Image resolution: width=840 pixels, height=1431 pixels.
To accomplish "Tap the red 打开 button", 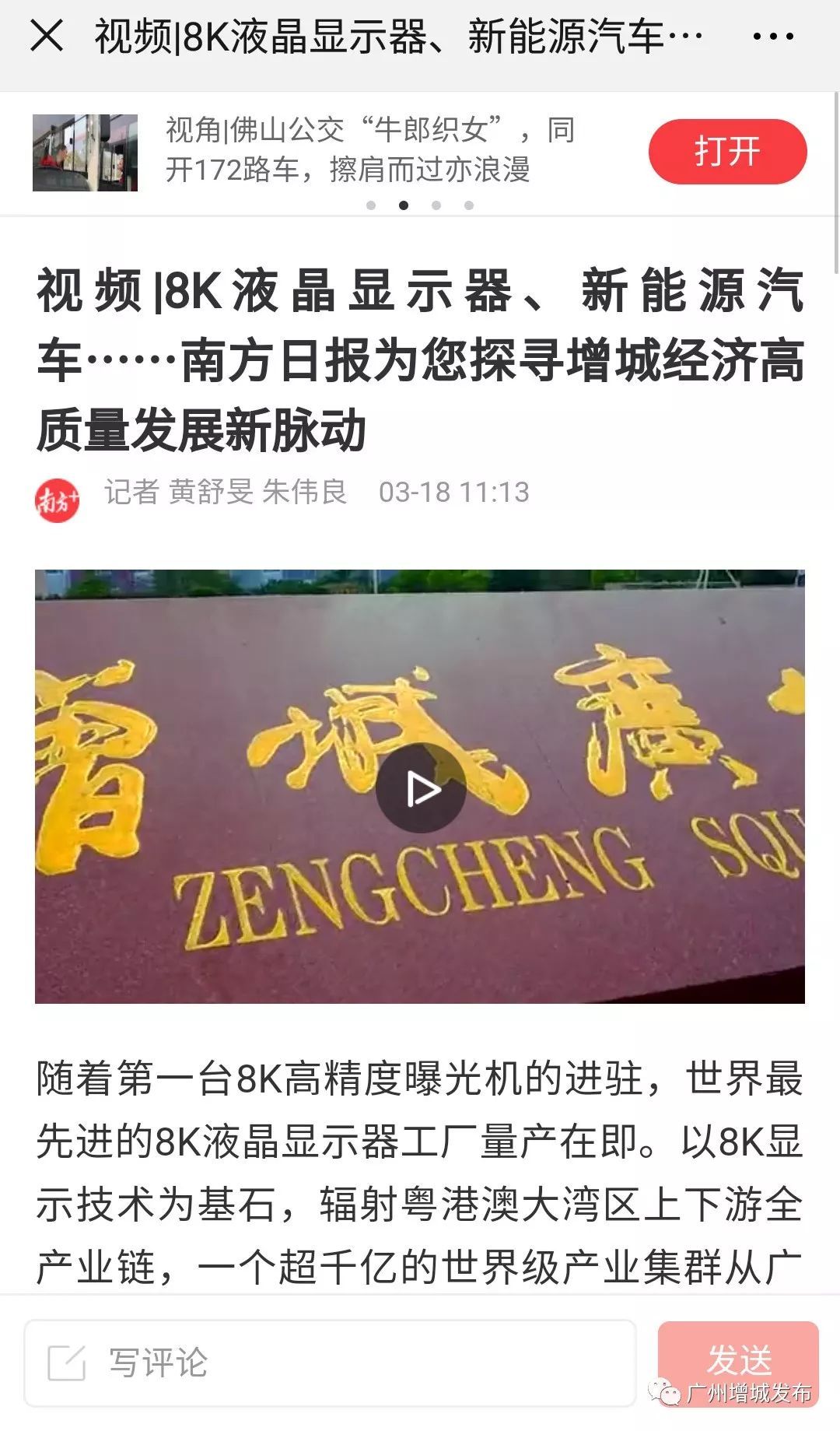I will coord(727,152).
